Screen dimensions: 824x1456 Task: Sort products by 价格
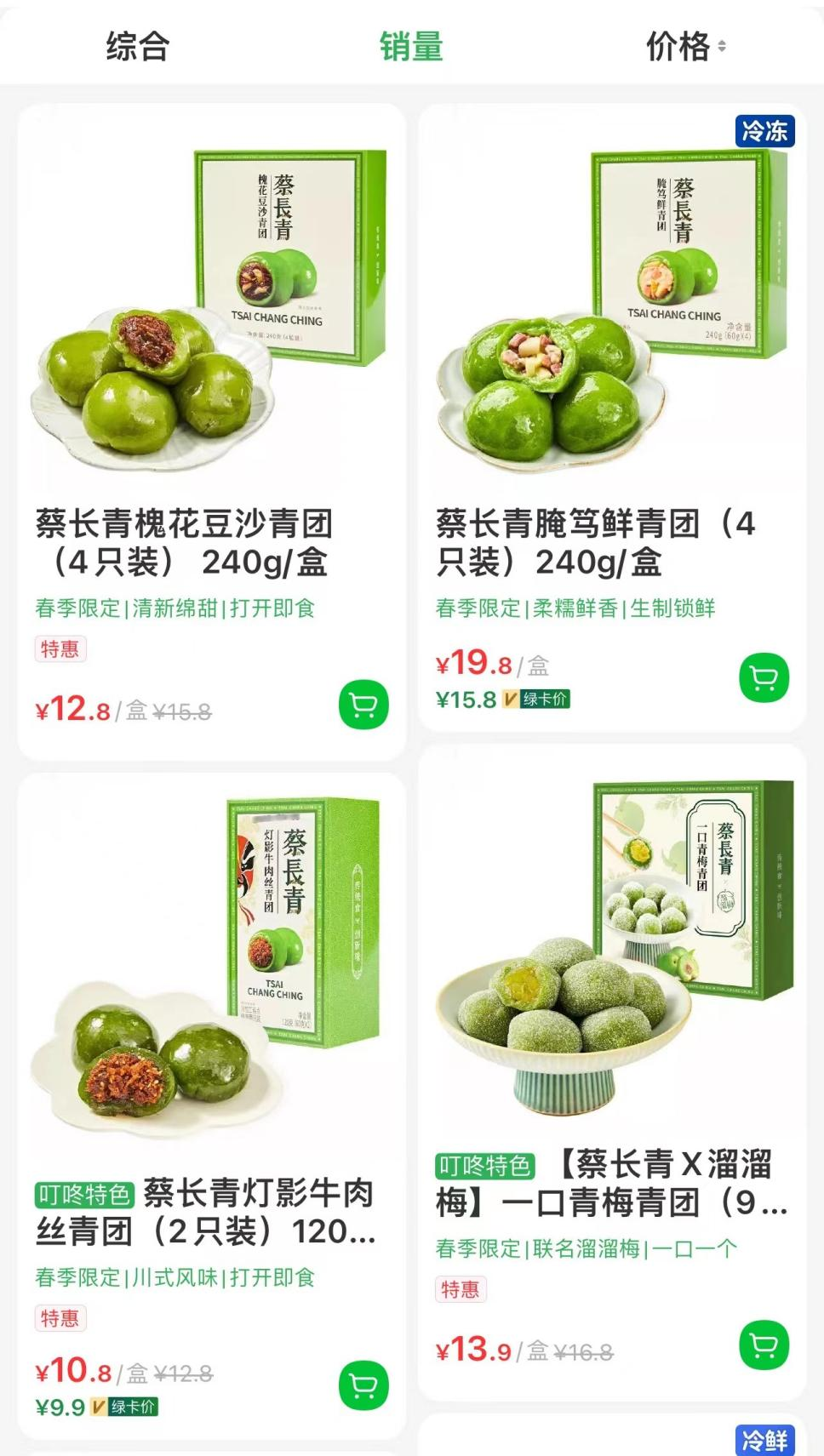(x=686, y=46)
